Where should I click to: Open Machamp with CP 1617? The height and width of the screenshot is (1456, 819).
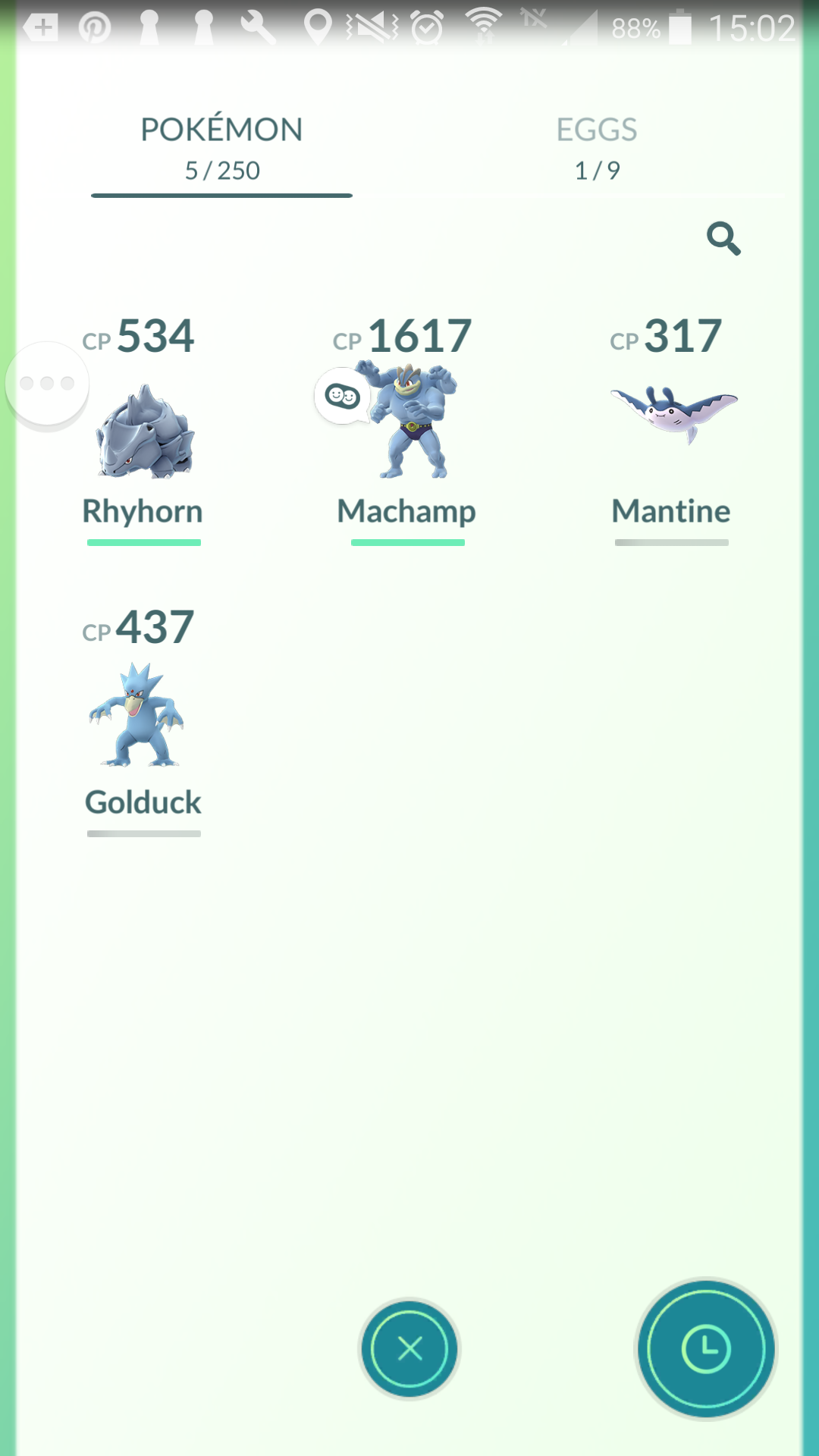point(407,430)
